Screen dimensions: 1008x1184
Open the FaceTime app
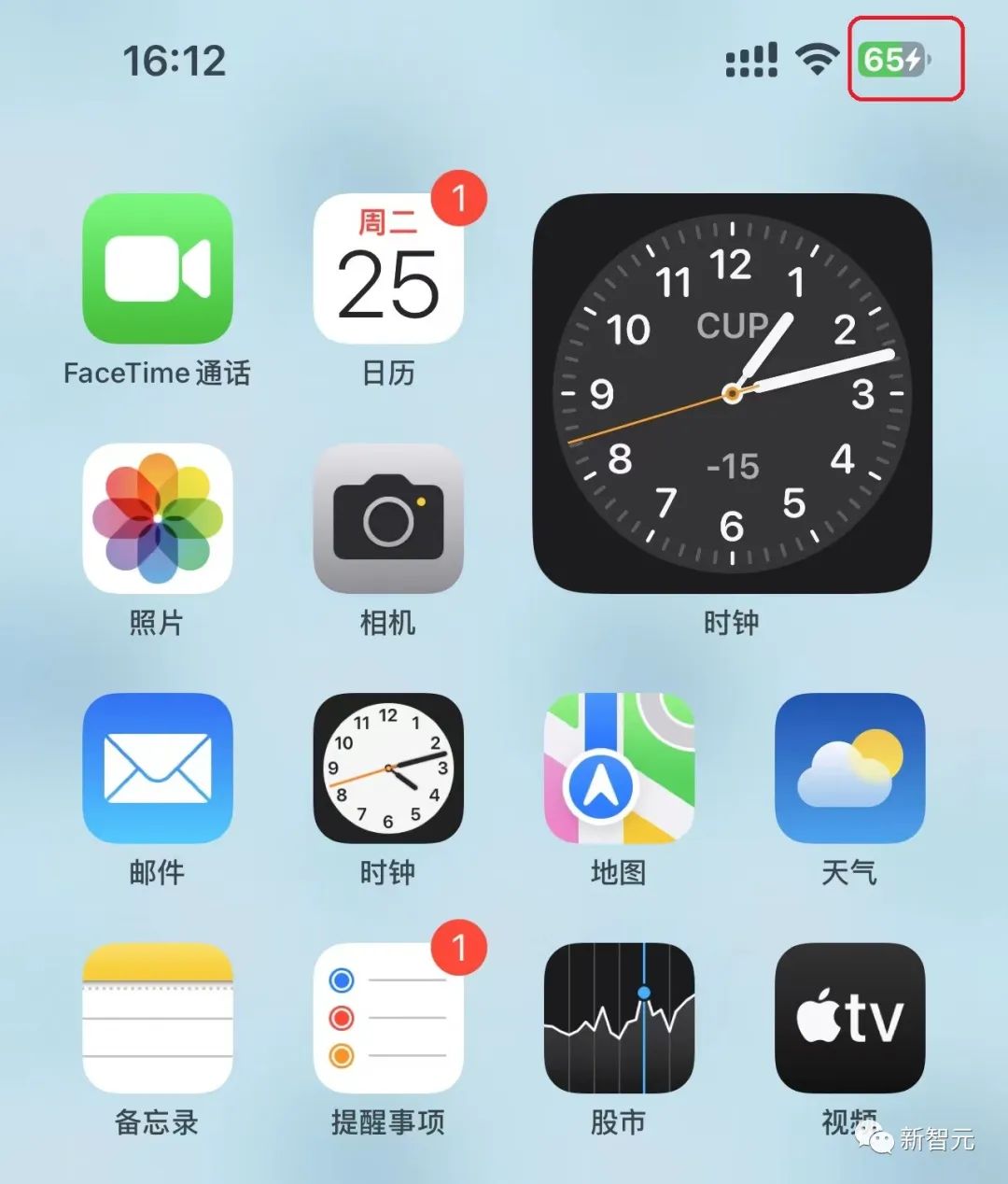[157, 269]
